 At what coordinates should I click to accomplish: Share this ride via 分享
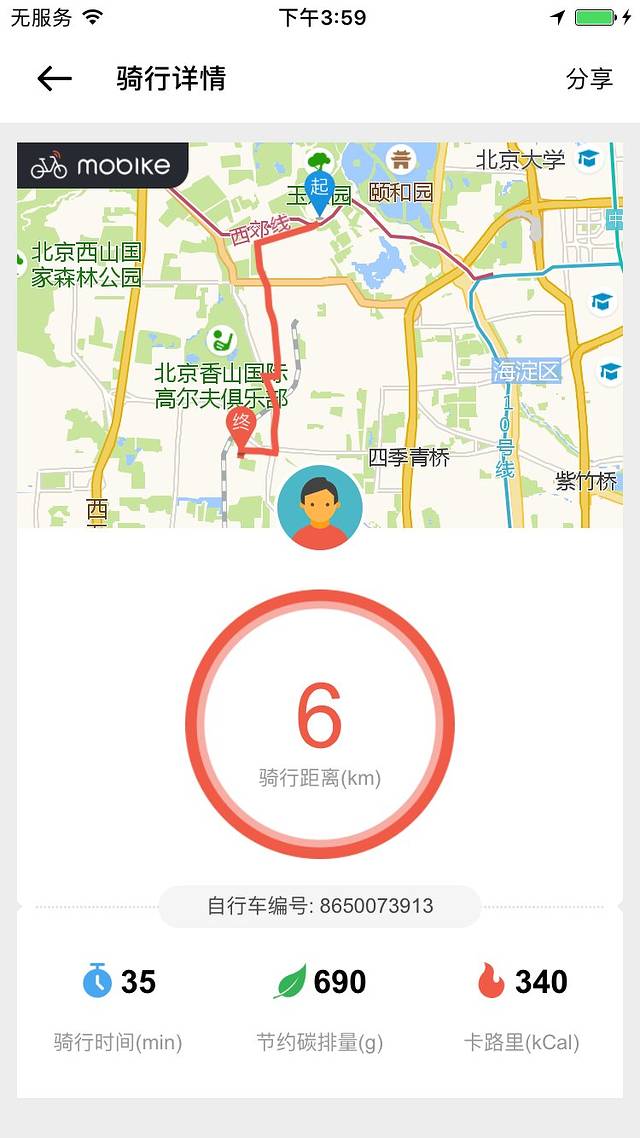point(589,79)
